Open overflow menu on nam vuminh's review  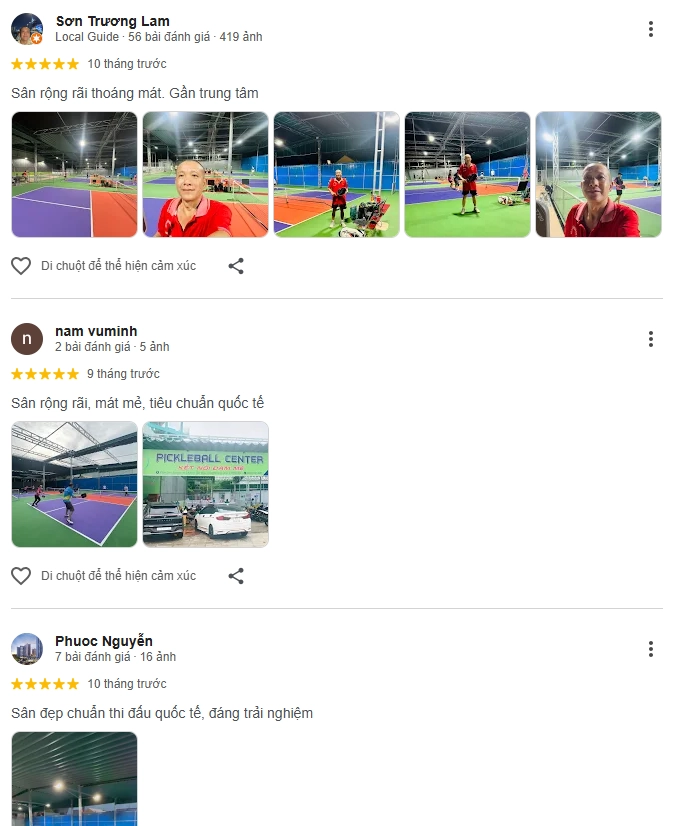point(650,339)
